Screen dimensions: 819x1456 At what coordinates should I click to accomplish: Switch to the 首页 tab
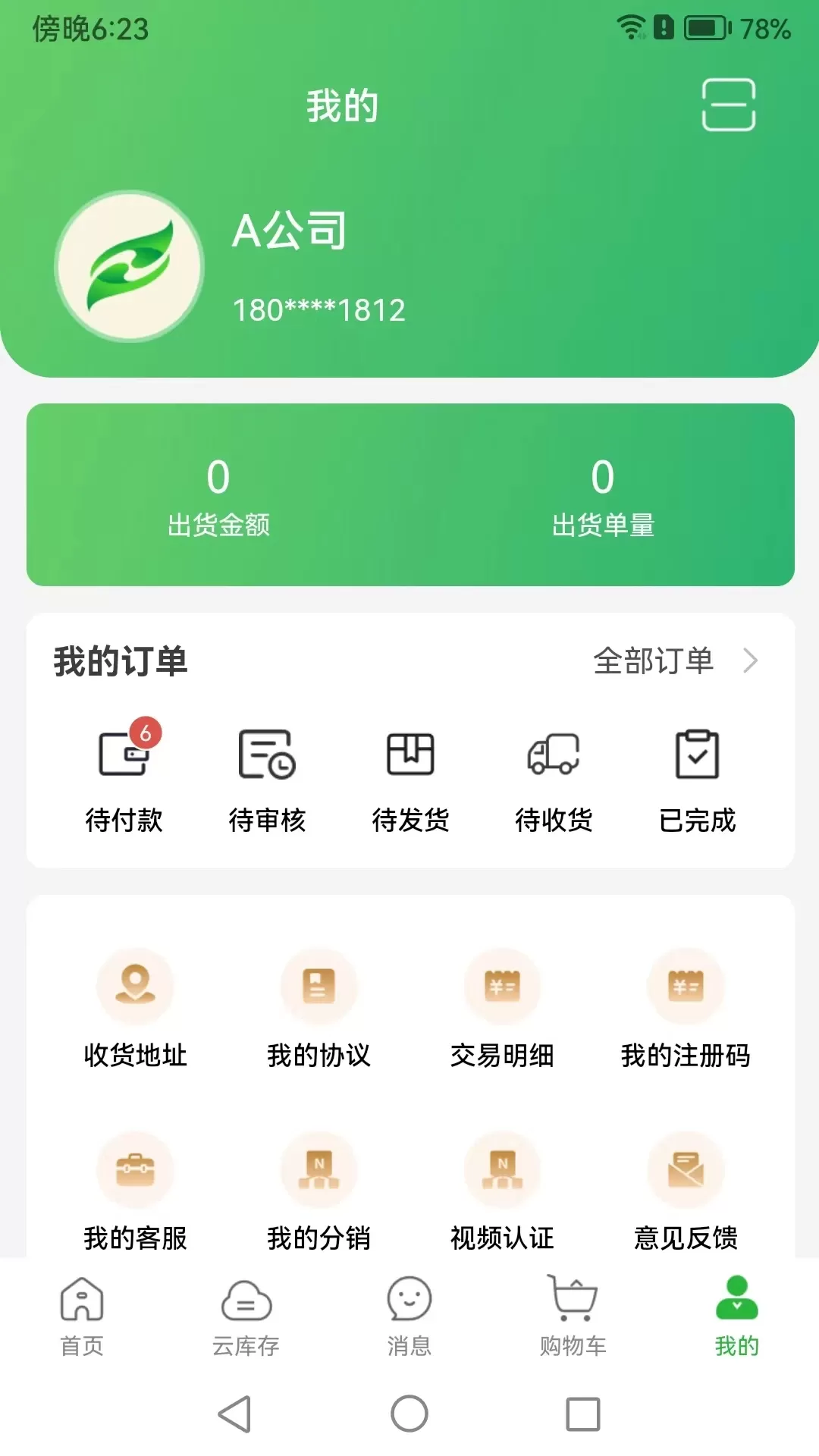pyautogui.click(x=82, y=1316)
